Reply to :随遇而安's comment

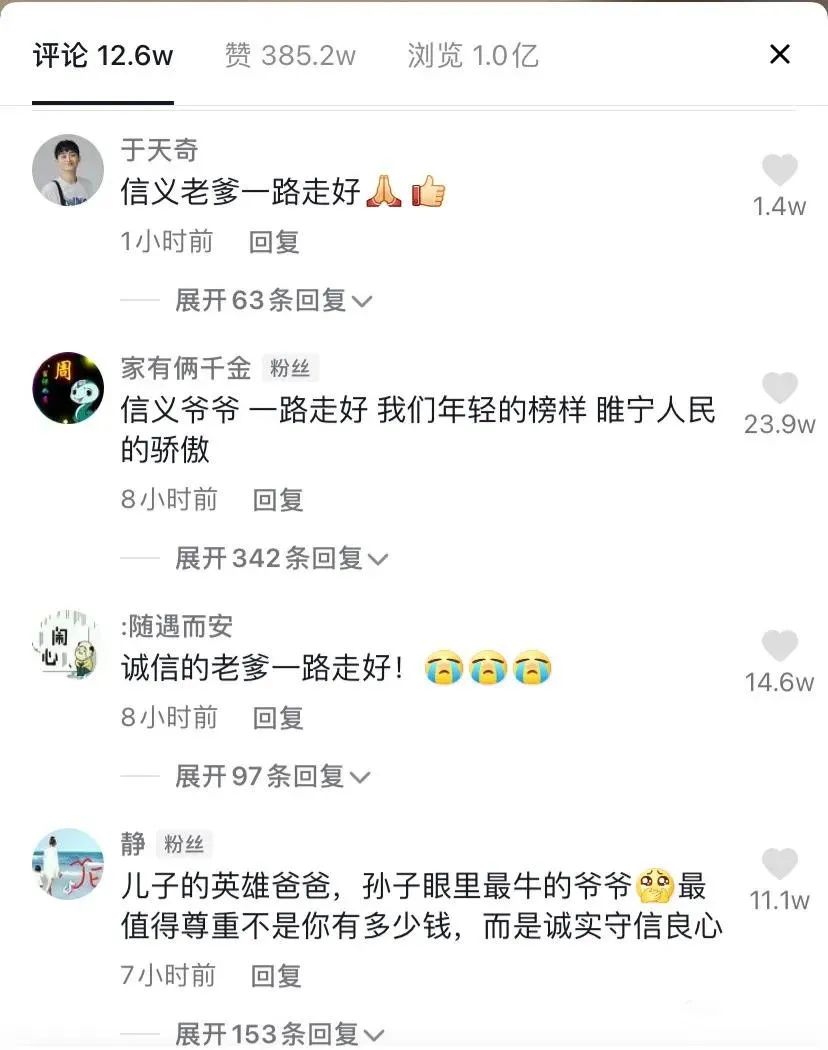278,717
